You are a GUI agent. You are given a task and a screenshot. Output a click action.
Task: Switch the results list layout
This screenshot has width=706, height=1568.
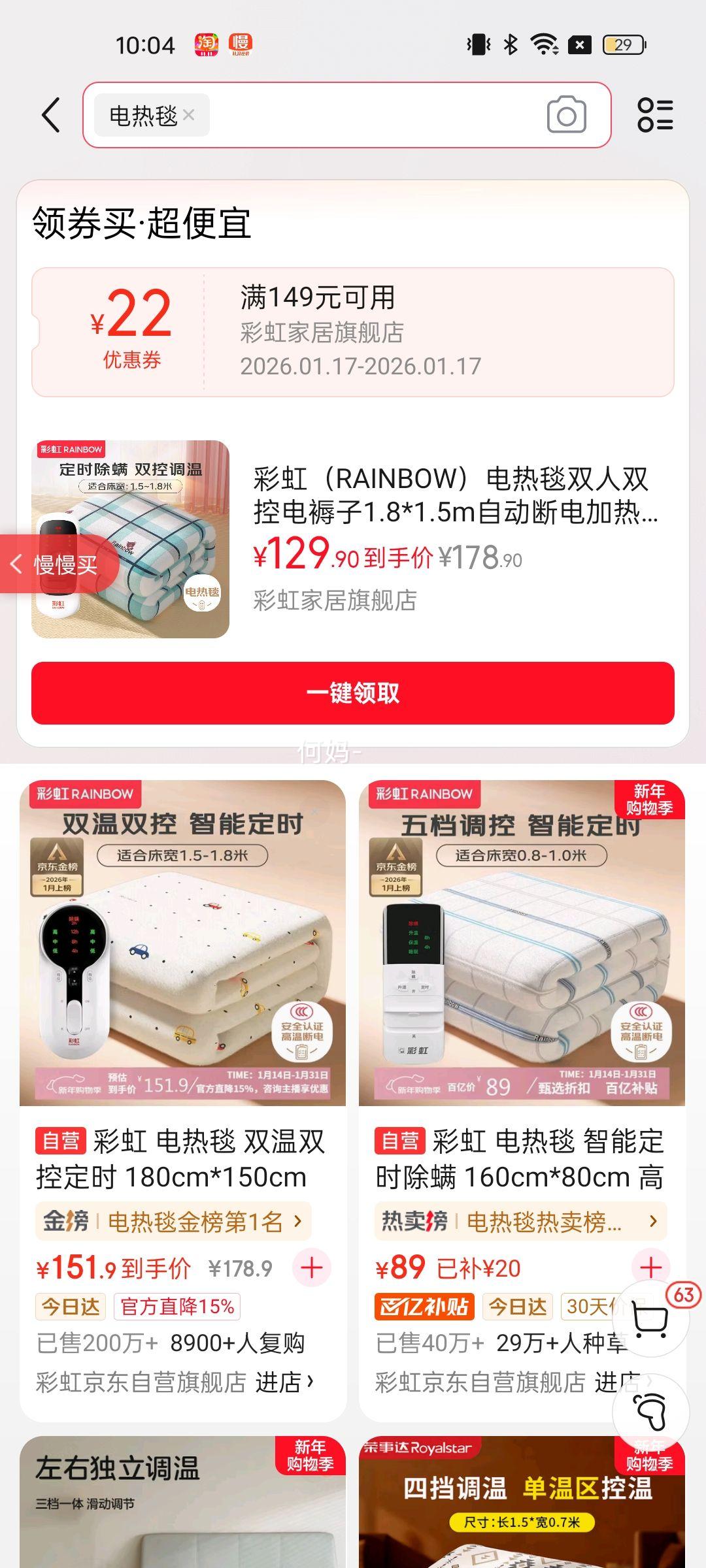click(x=655, y=115)
